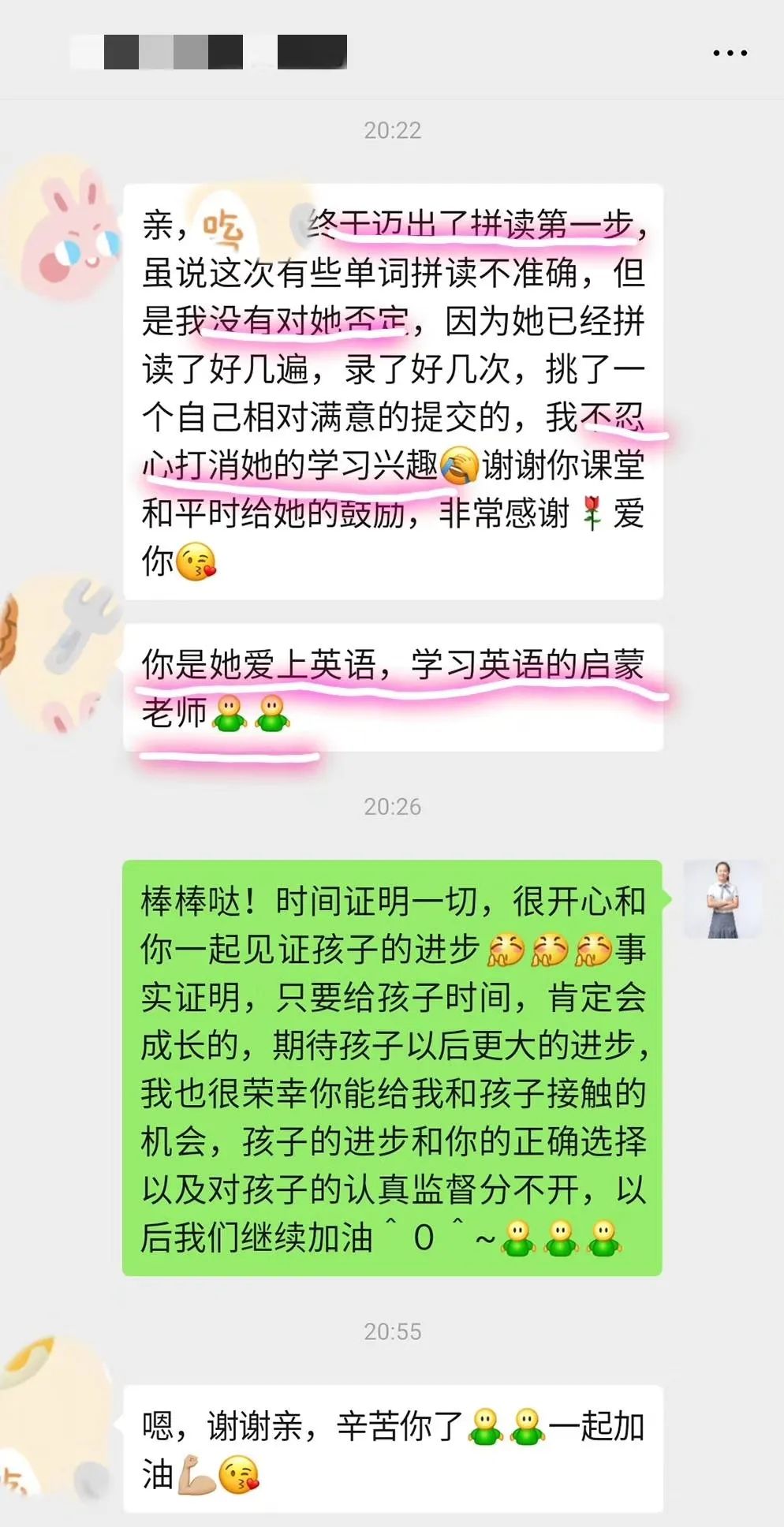Open the teacher's avatar beside the green message
Image resolution: width=784 pixels, height=1527 pixels.
(722, 899)
